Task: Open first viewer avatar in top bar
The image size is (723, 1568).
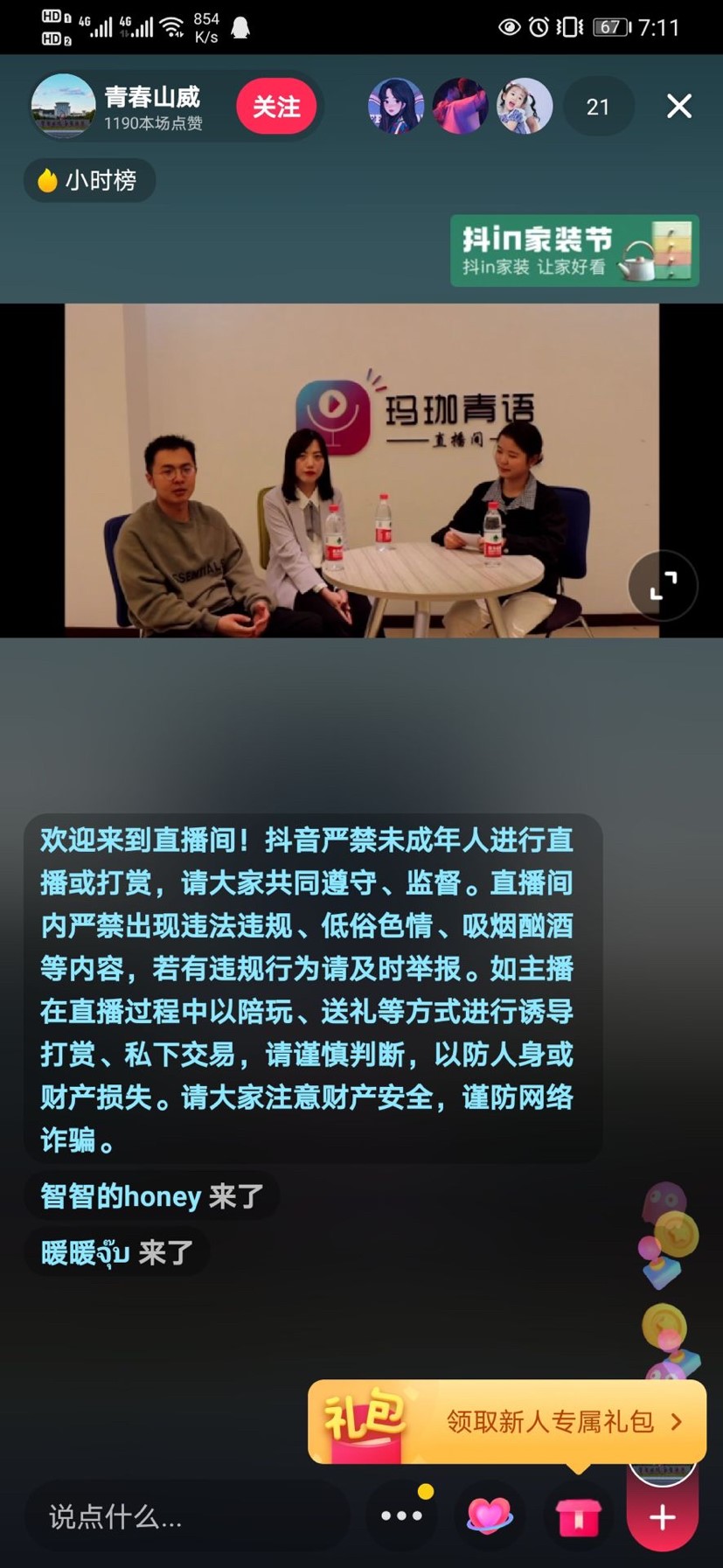Action: 396,107
